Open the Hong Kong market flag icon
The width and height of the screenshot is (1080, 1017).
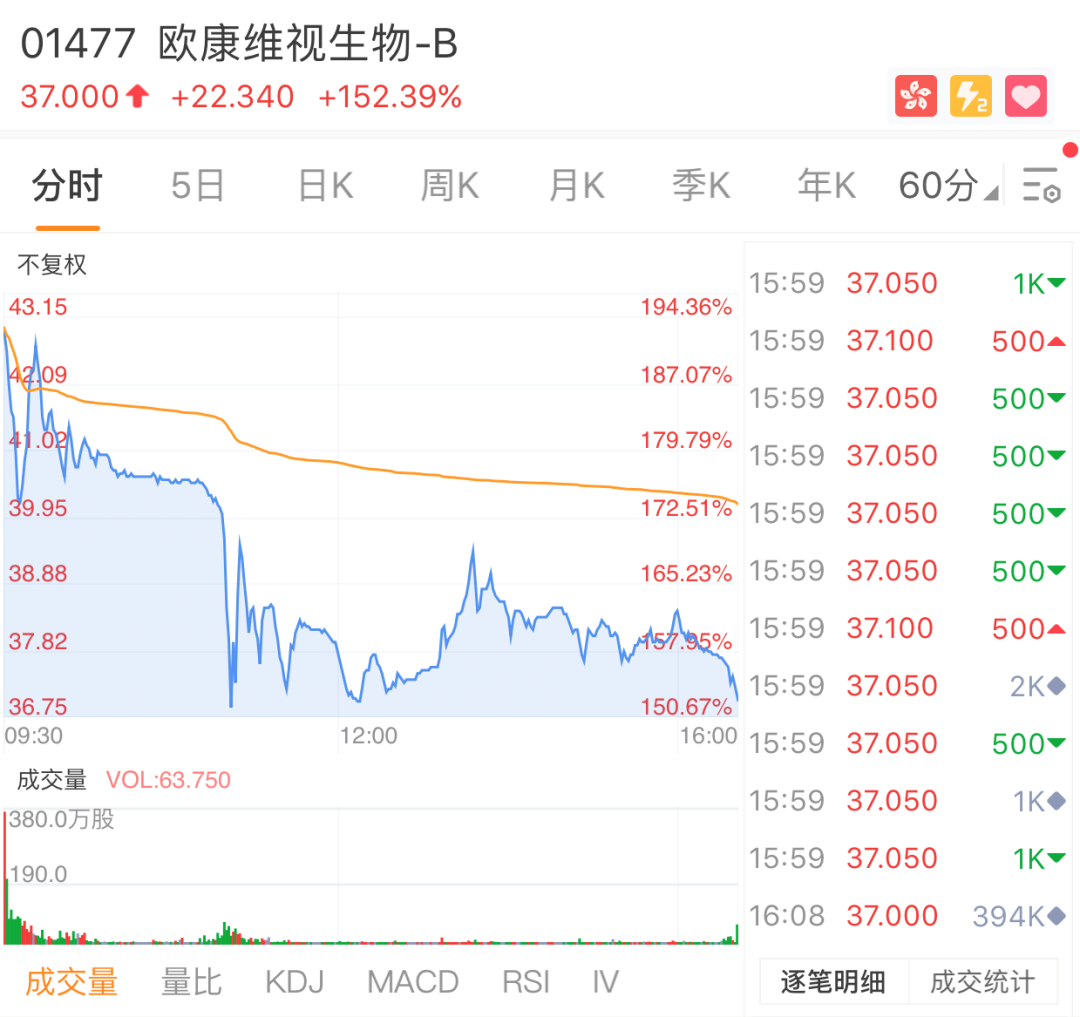[915, 97]
